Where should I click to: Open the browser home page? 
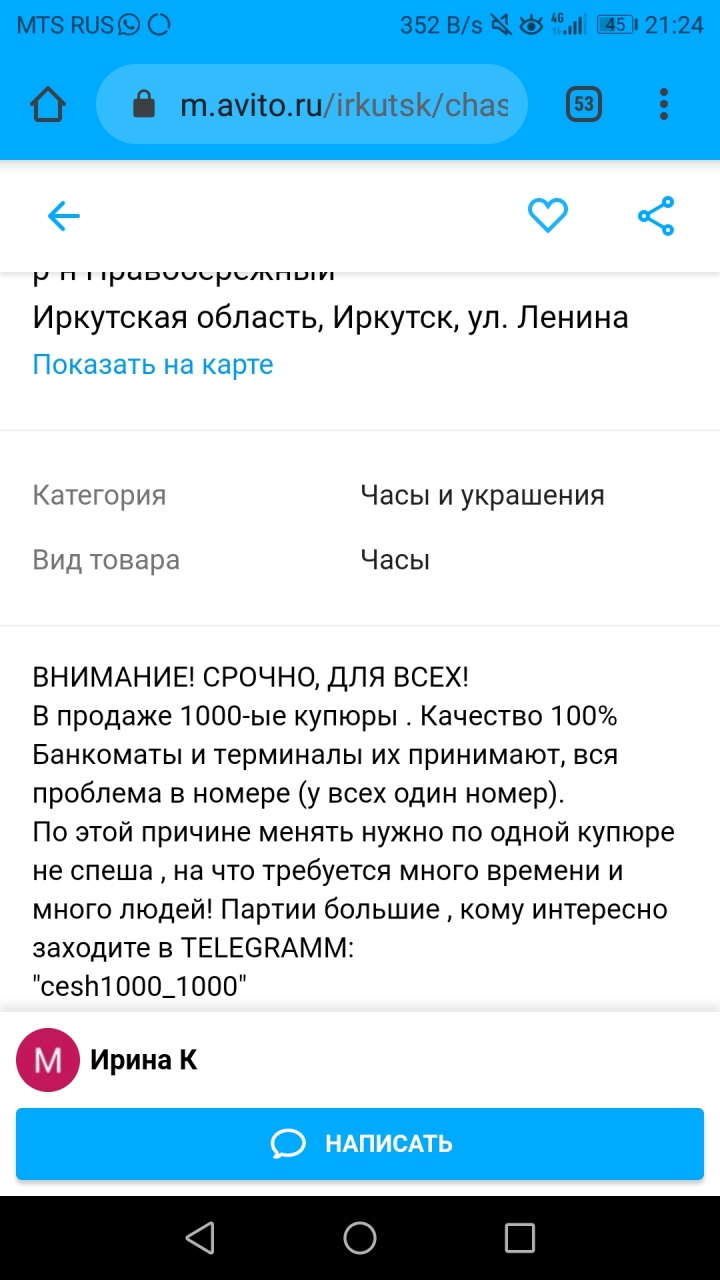point(48,104)
